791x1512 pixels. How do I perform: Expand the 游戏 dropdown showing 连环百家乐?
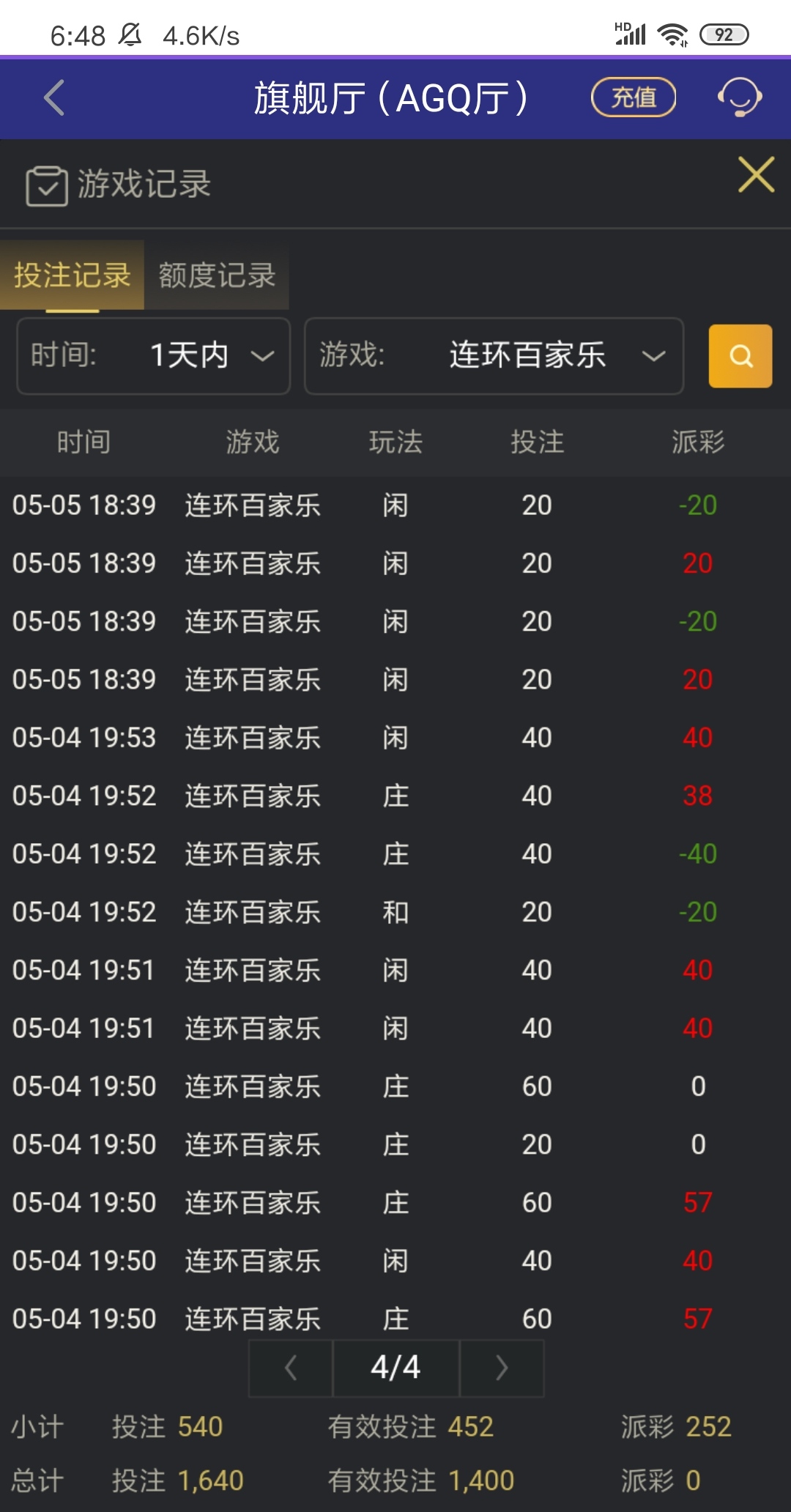494,356
